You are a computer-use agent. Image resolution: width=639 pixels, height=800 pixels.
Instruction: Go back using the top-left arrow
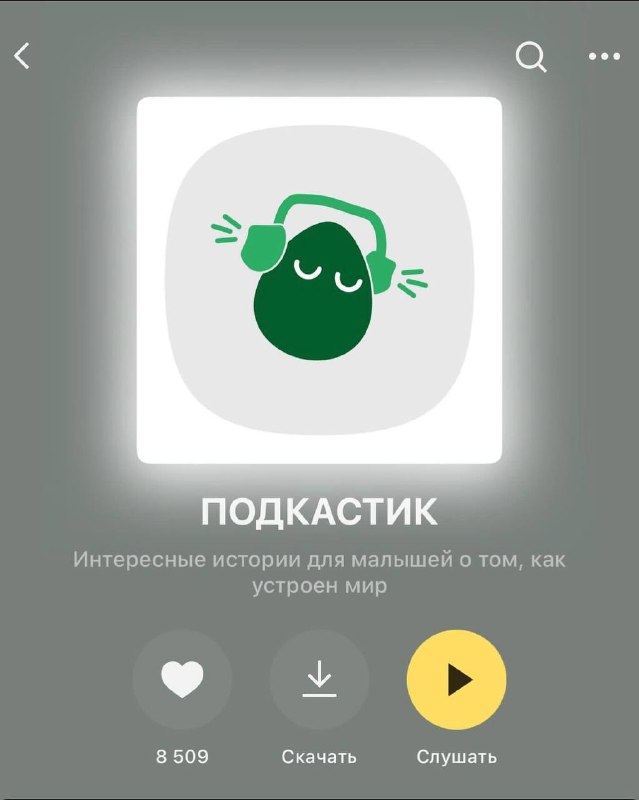pos(22,57)
